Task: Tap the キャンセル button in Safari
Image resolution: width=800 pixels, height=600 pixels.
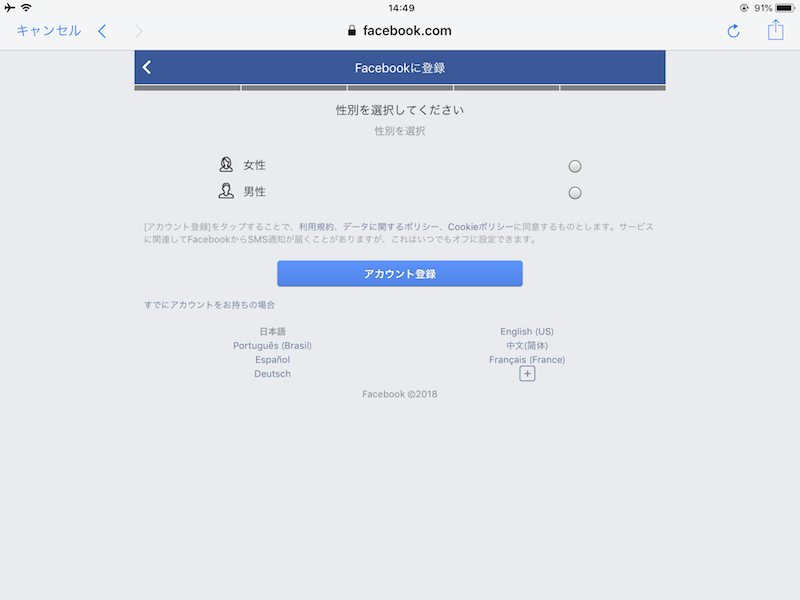Action: click(x=48, y=31)
